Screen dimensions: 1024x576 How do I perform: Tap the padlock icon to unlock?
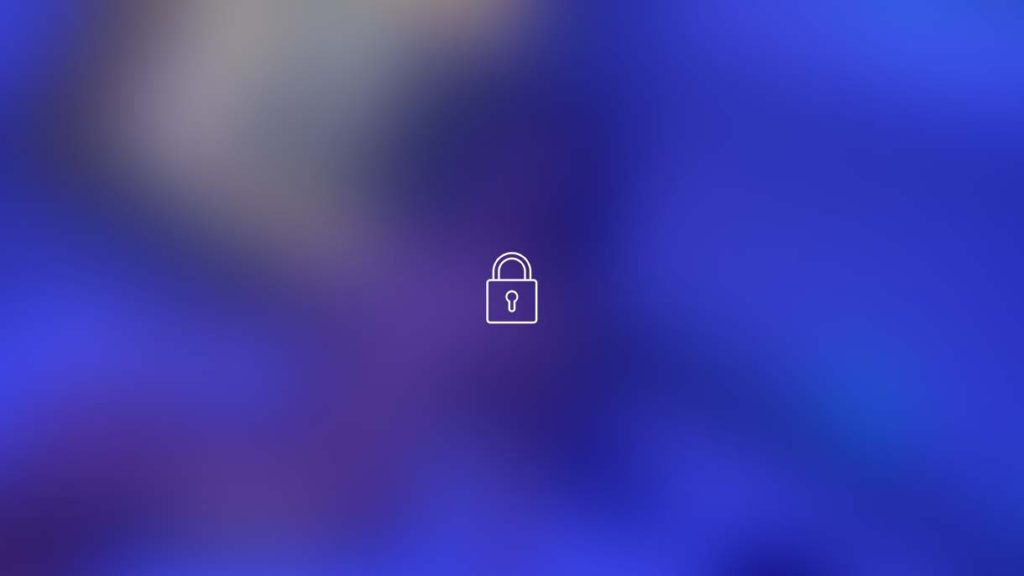click(511, 289)
